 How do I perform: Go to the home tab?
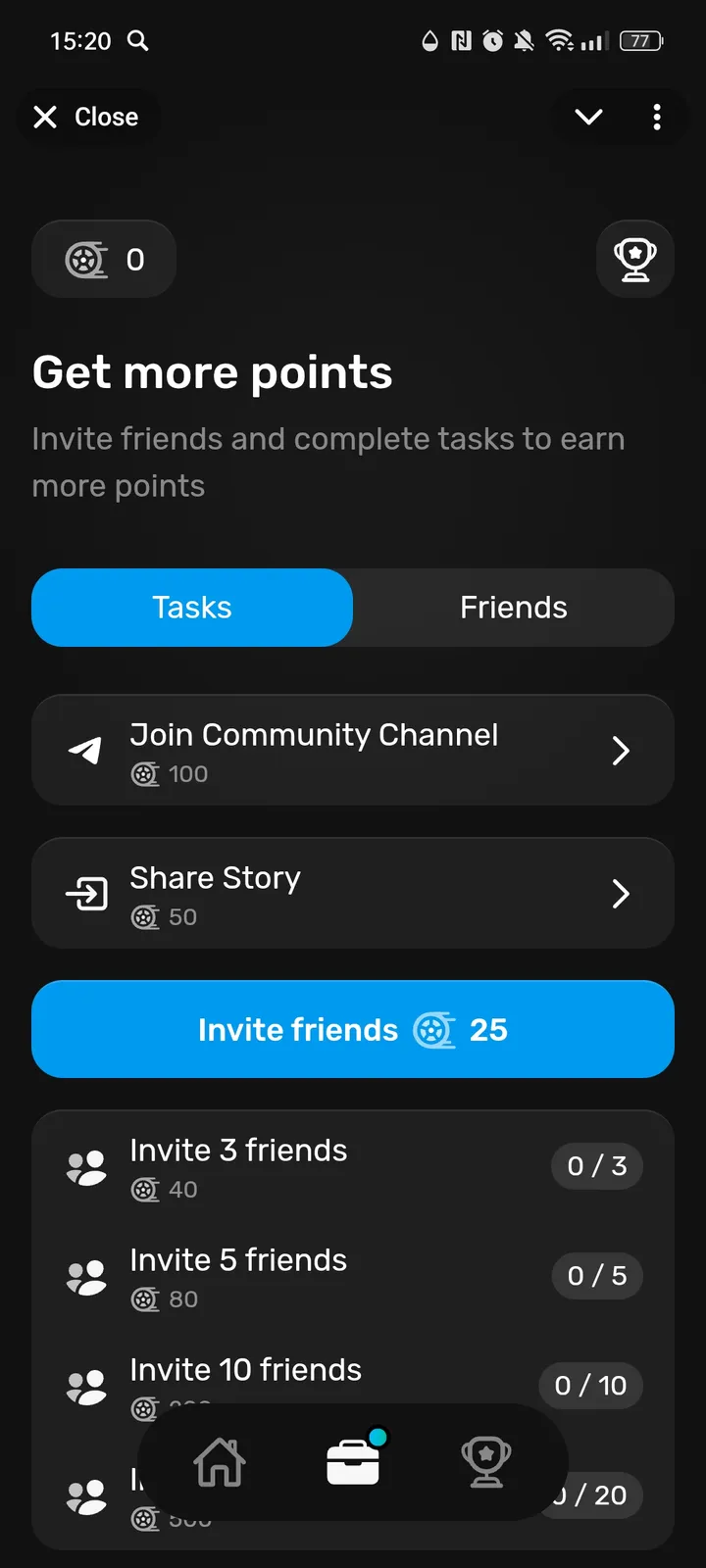point(220,1463)
